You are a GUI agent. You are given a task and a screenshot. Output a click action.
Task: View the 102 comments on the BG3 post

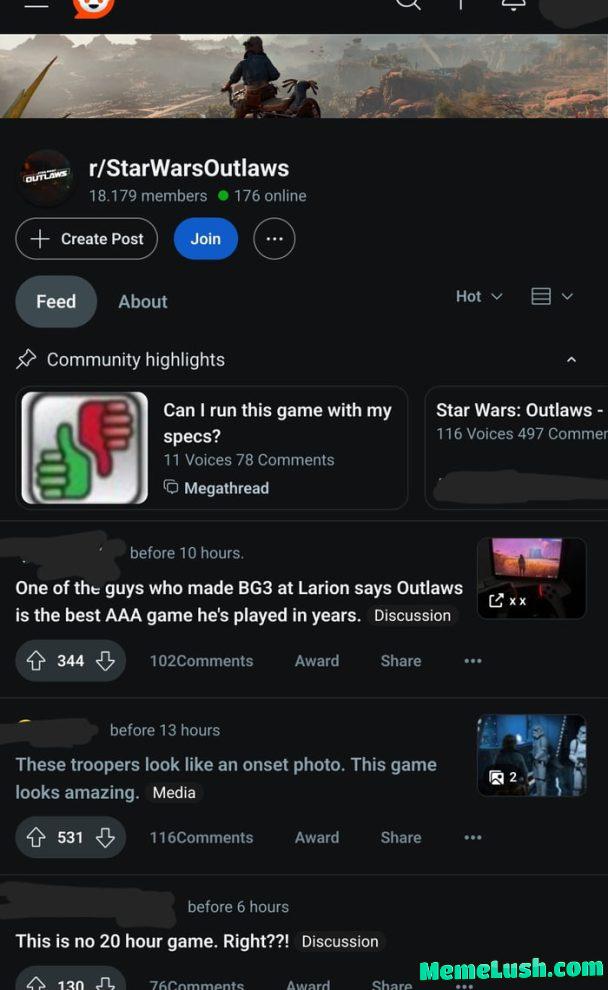click(201, 661)
